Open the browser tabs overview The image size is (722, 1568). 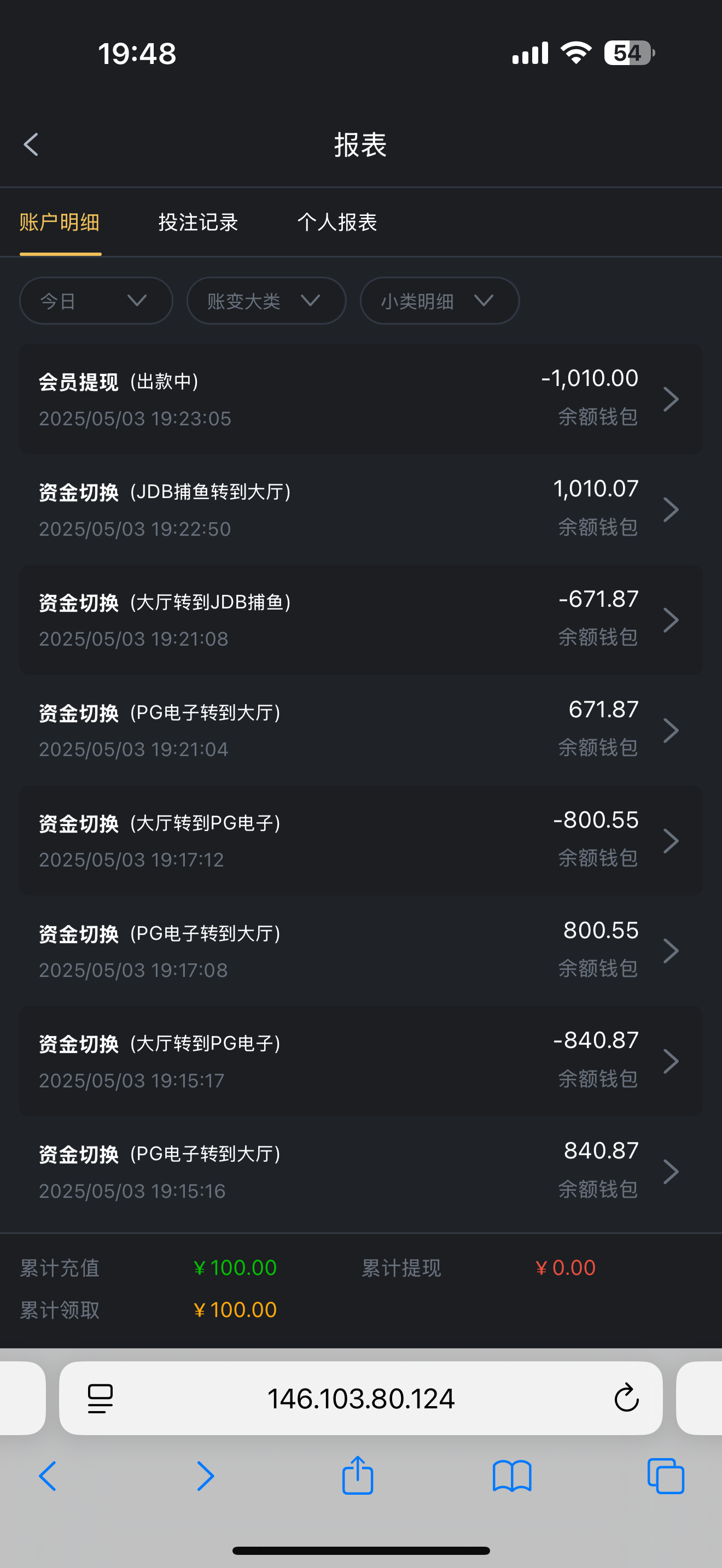coord(665,1476)
